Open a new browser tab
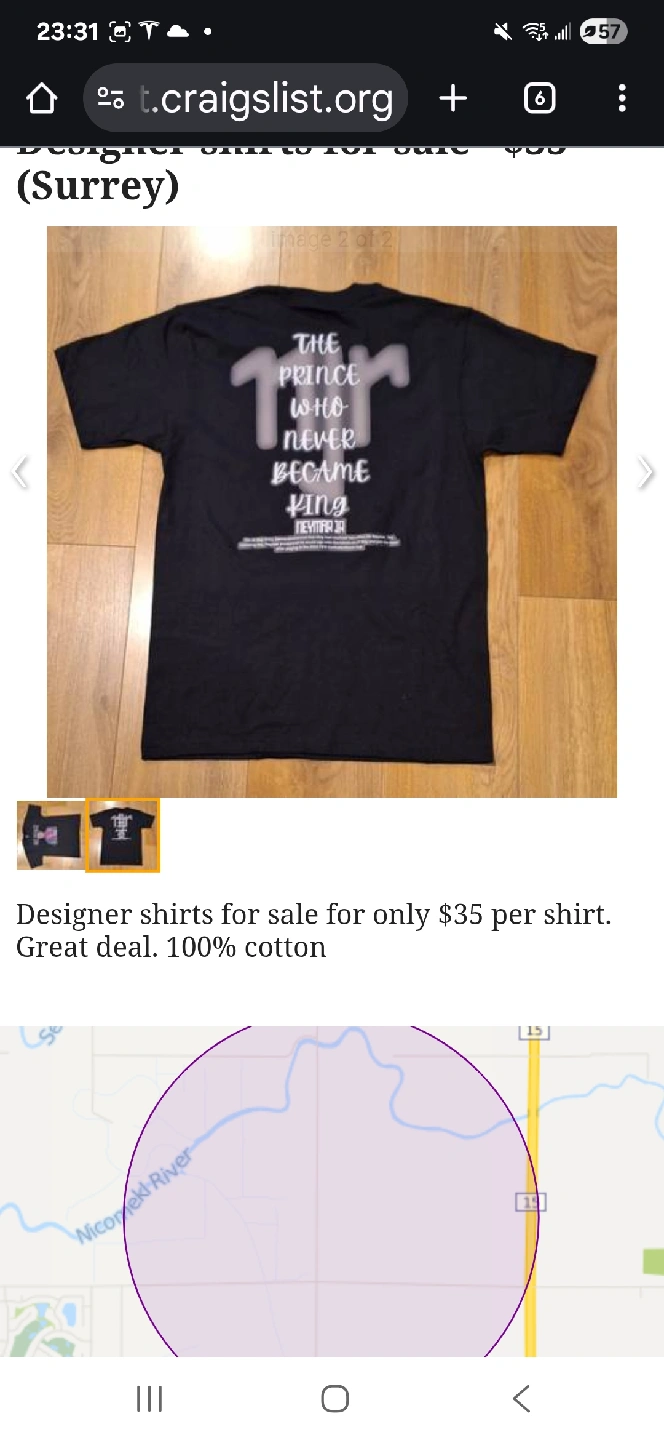The image size is (664, 1440). tap(453, 98)
